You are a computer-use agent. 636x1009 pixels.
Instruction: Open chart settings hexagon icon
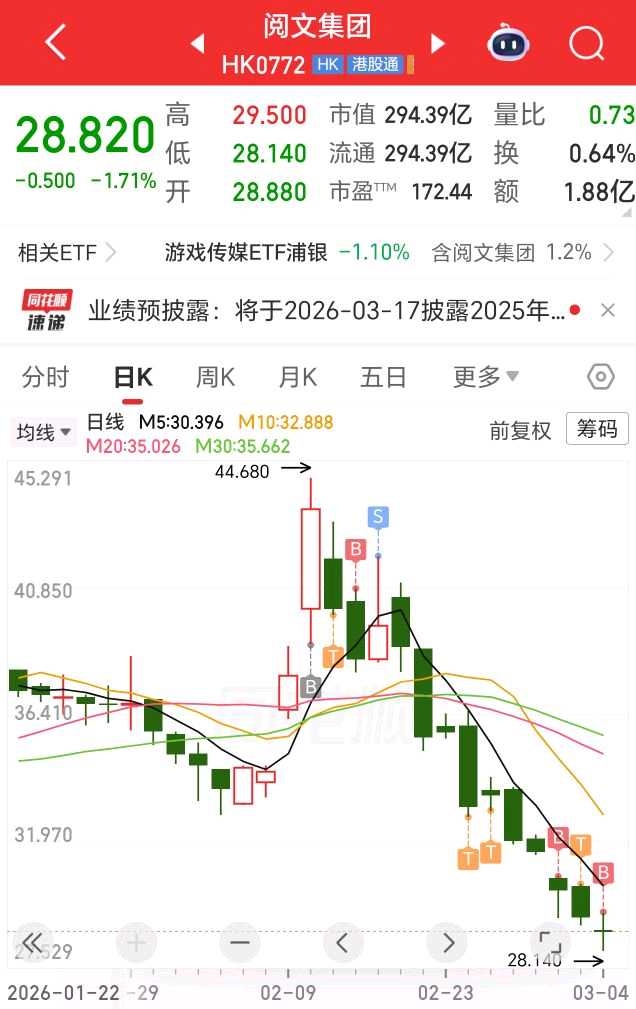pos(600,377)
